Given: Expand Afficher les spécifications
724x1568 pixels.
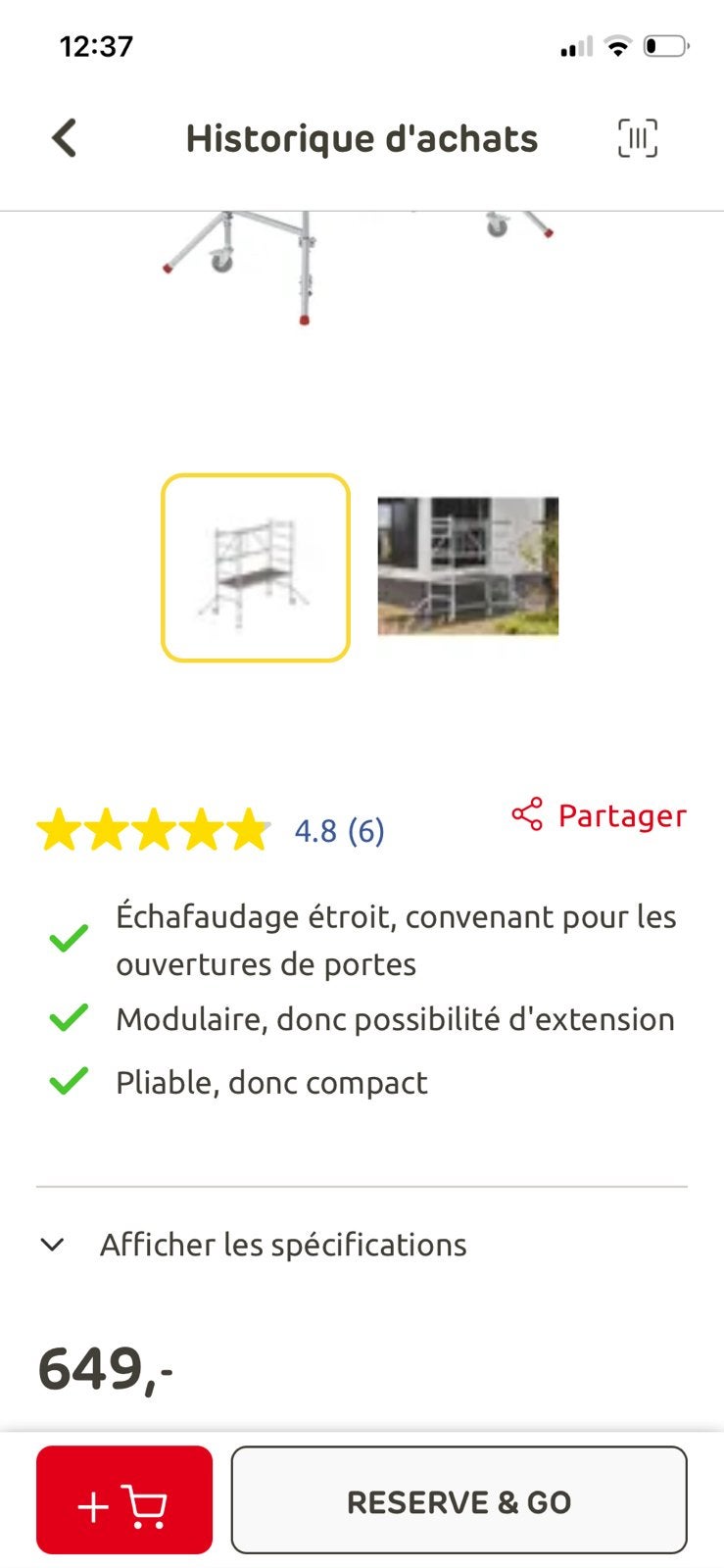Looking at the screenshot, I should coord(254,1245).
